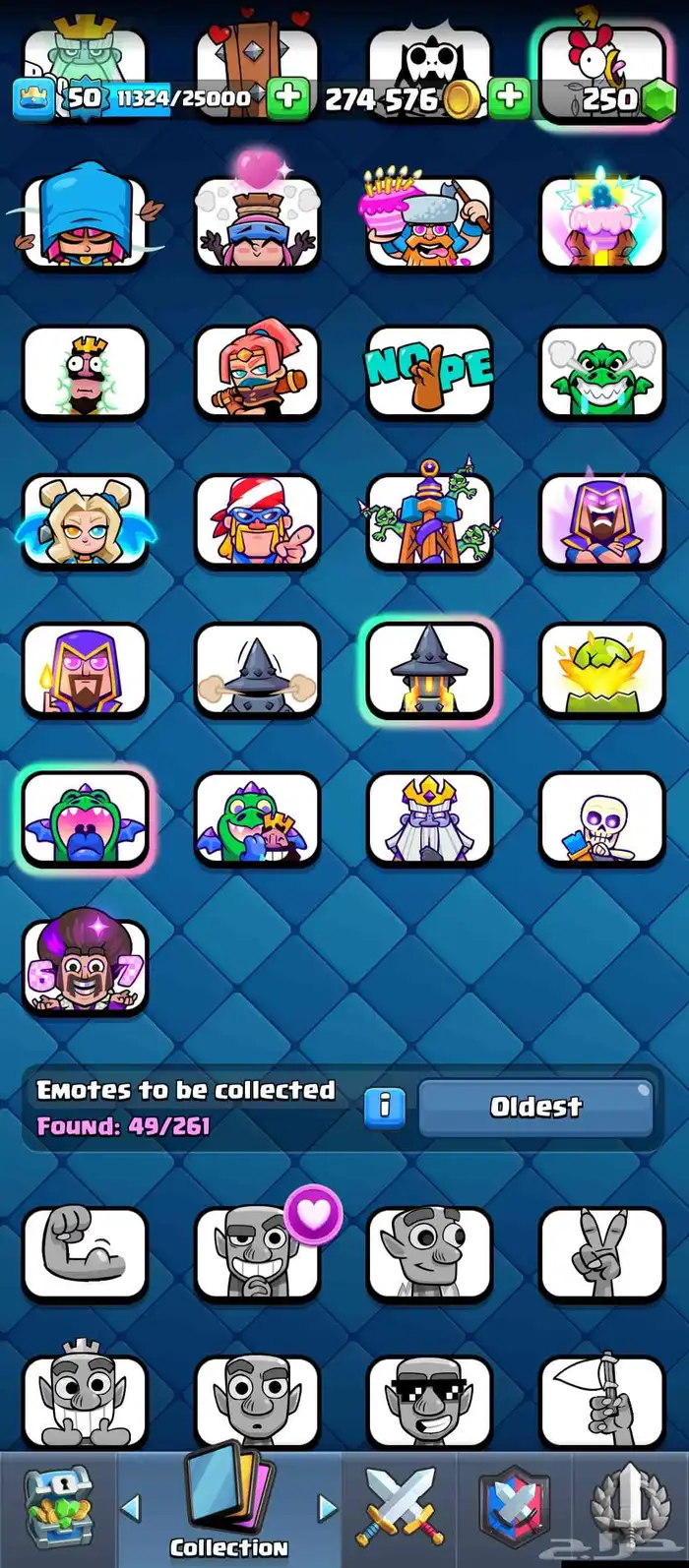The width and height of the screenshot is (689, 1568).
Task: Pick the angry green dragon emote with steam
Action: pos(601,372)
